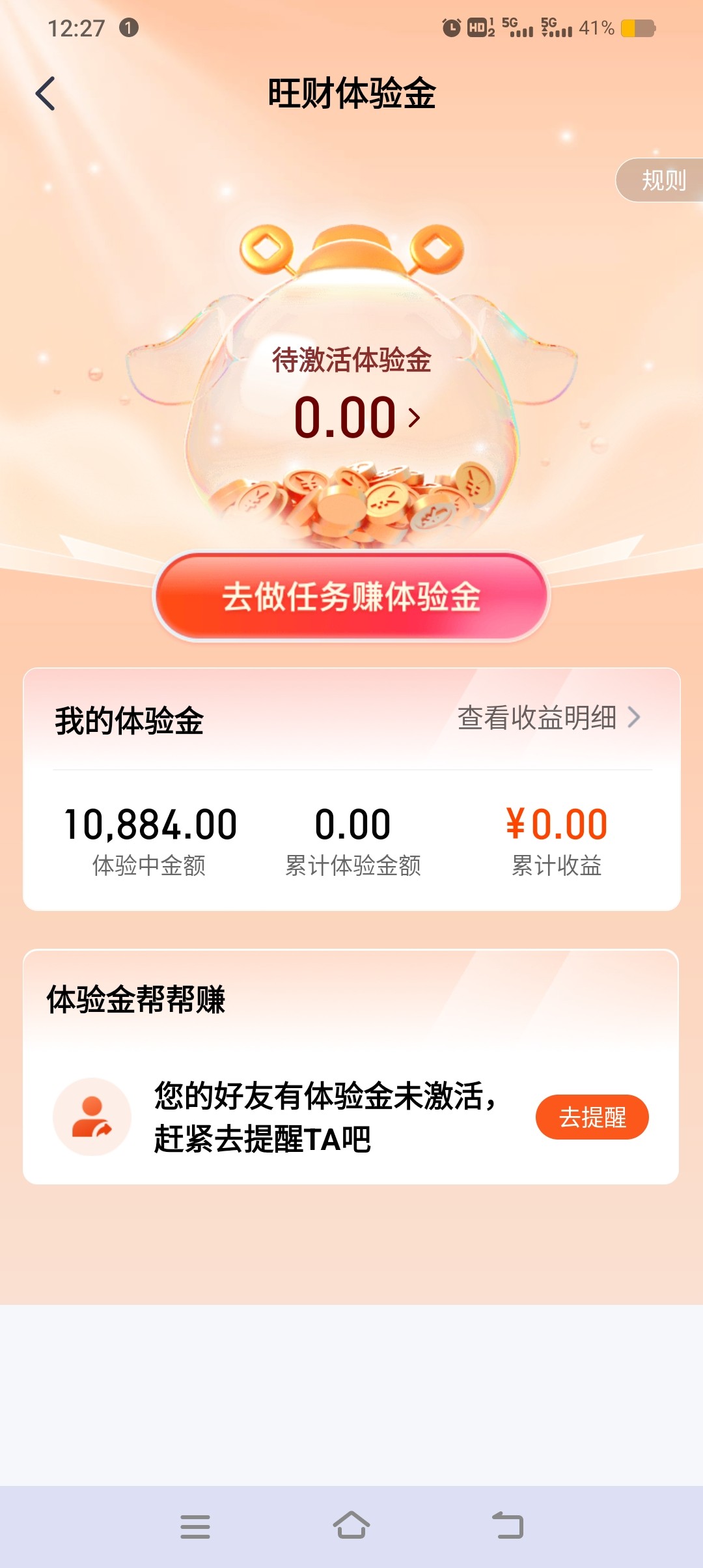Tap 去做任务赚体验金 button
This screenshot has height=1568, width=703.
pyautogui.click(x=351, y=596)
